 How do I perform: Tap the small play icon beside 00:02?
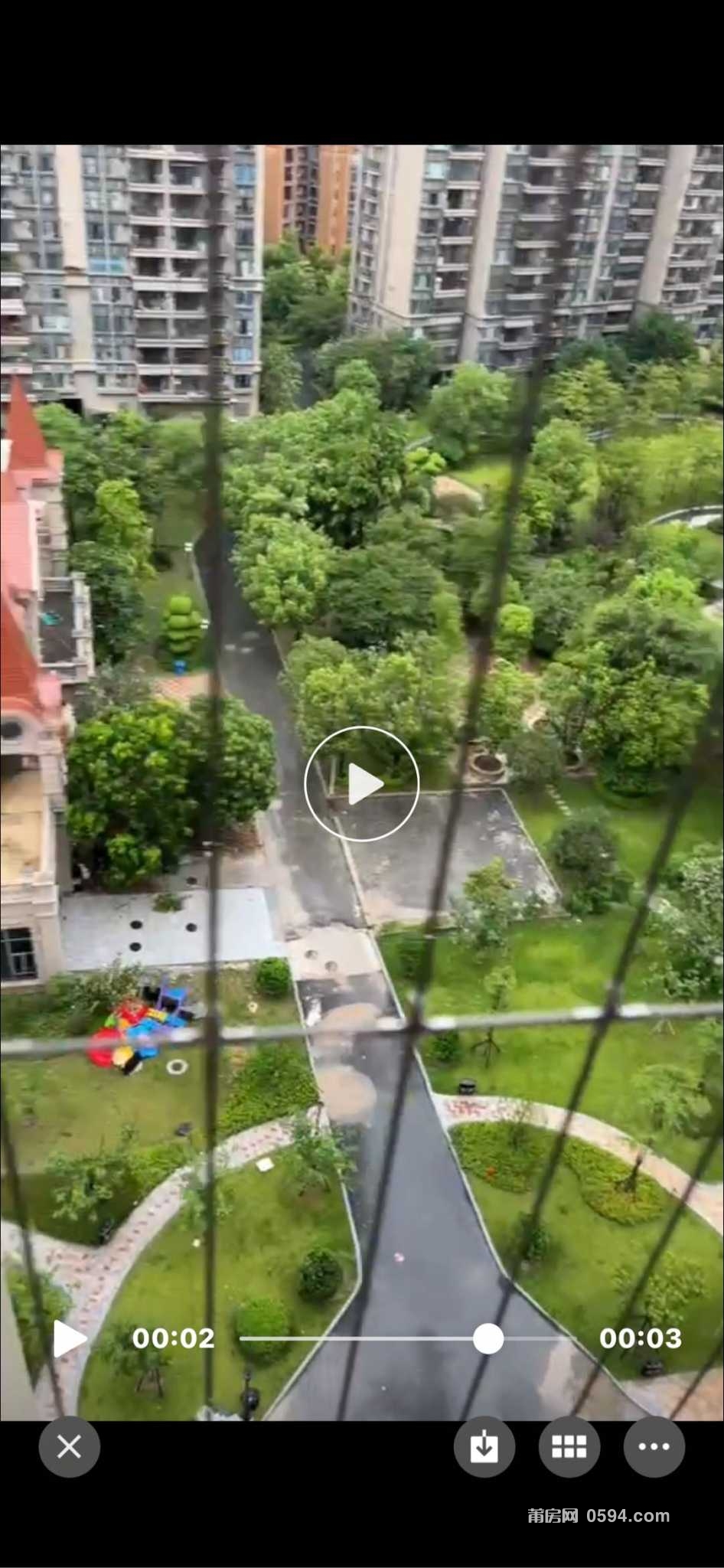click(70, 1339)
